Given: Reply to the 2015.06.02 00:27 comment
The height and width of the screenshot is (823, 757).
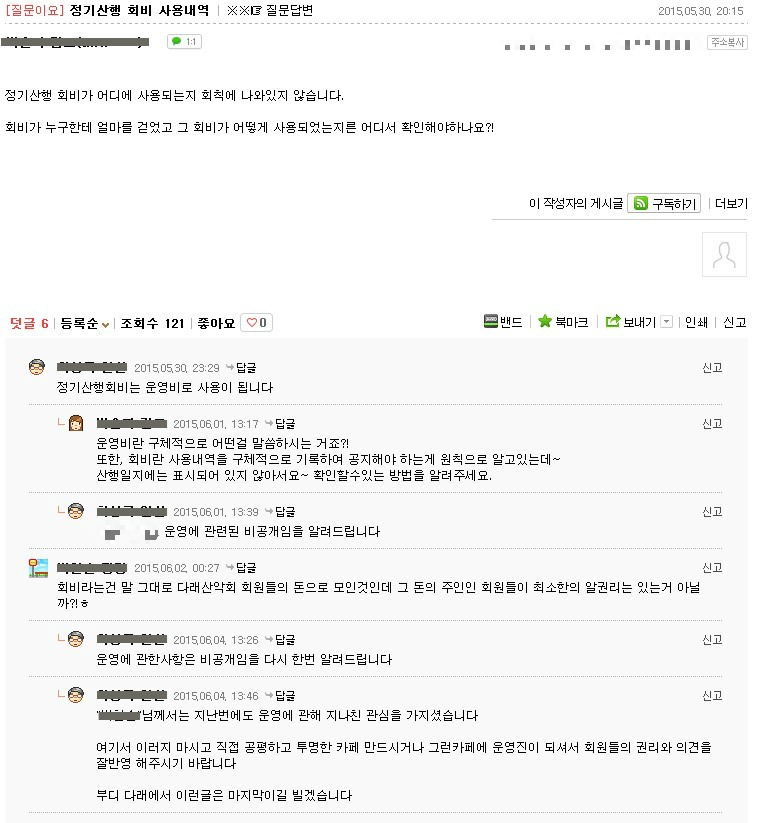Looking at the screenshot, I should pos(242,568).
